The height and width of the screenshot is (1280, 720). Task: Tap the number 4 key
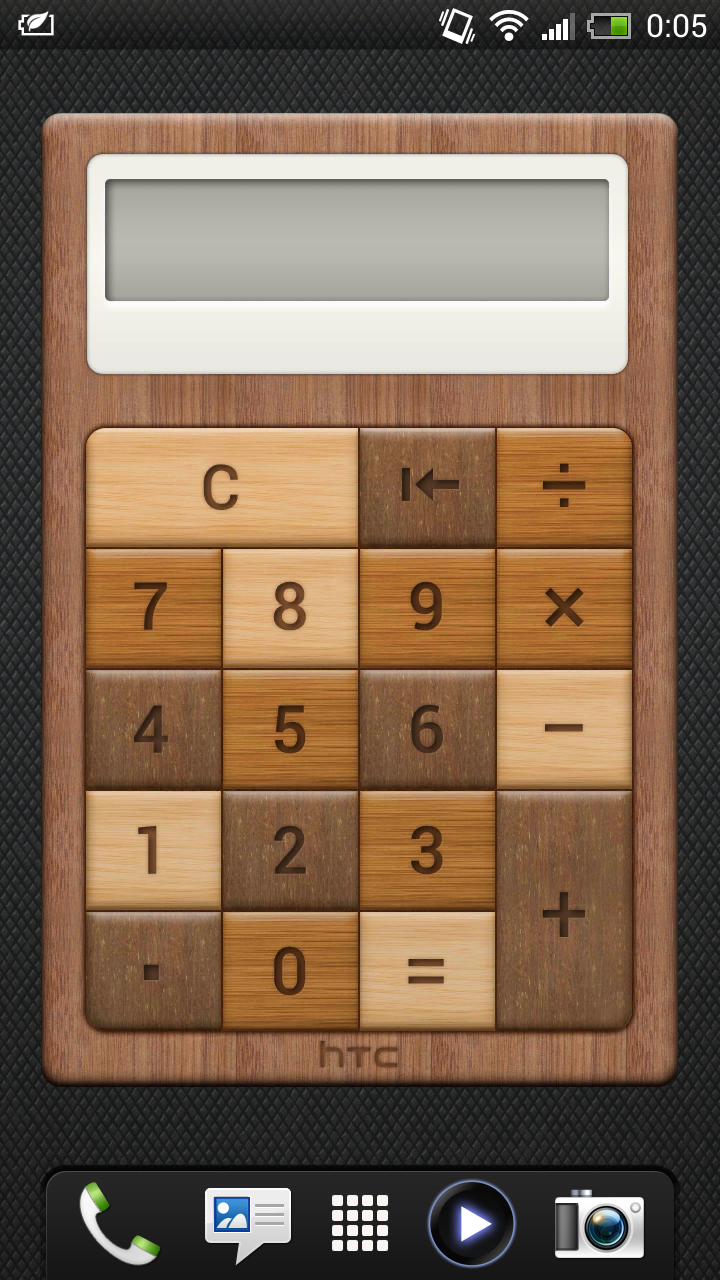coord(153,730)
